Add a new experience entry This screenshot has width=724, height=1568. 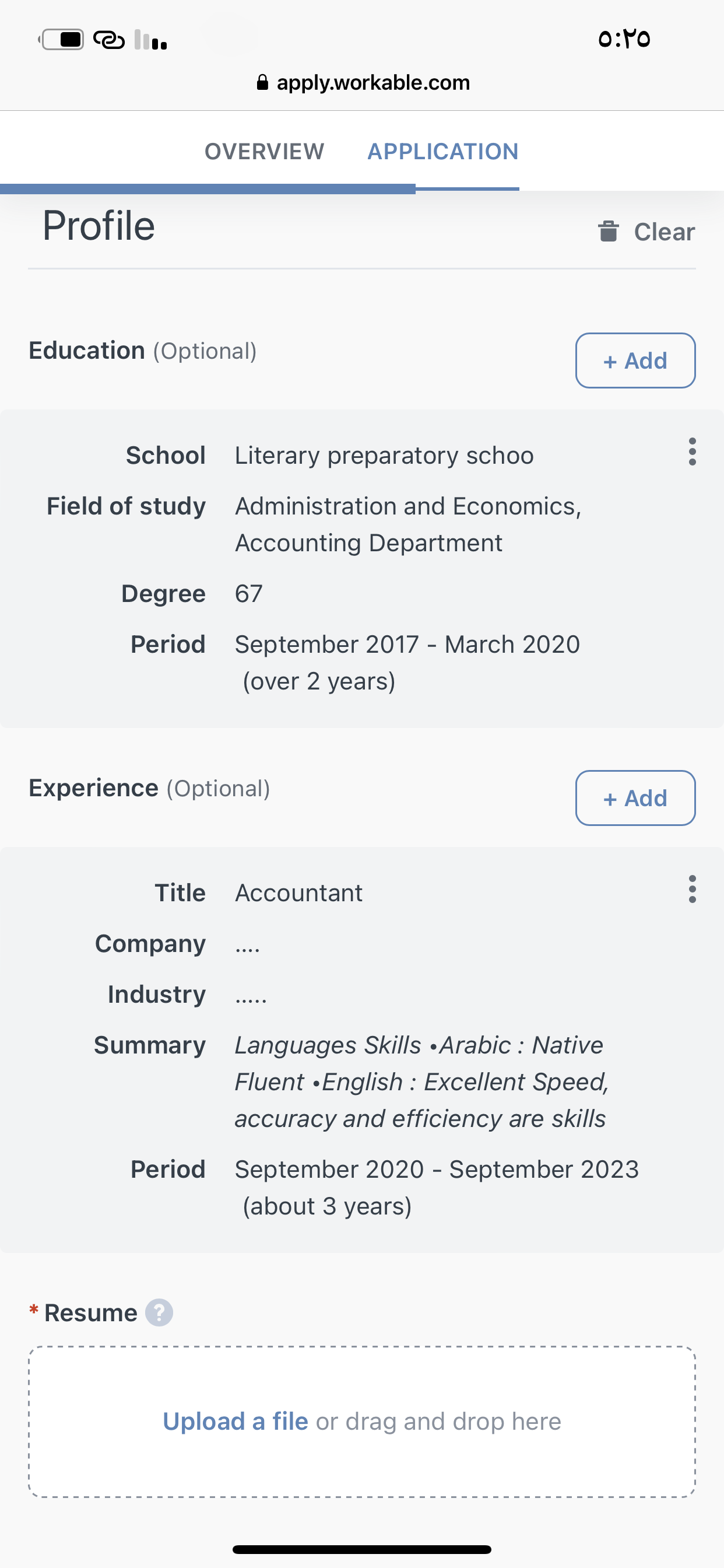click(635, 798)
